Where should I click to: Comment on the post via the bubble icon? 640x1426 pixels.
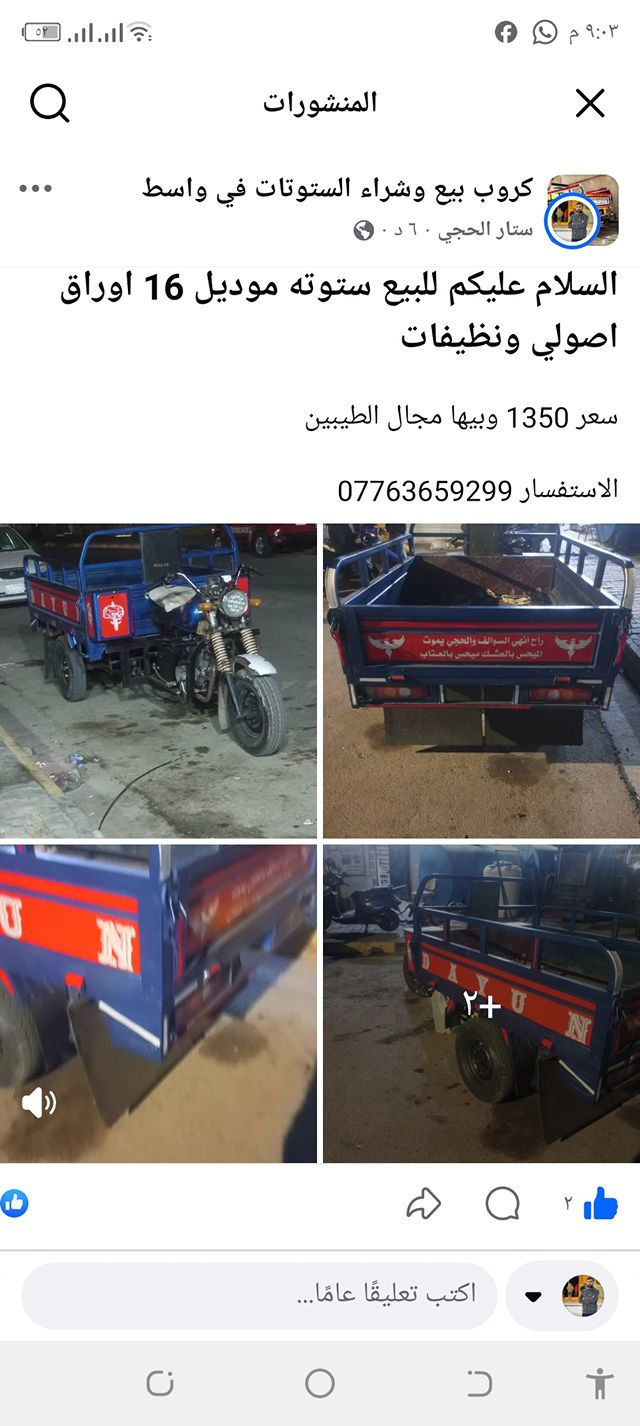(502, 1205)
